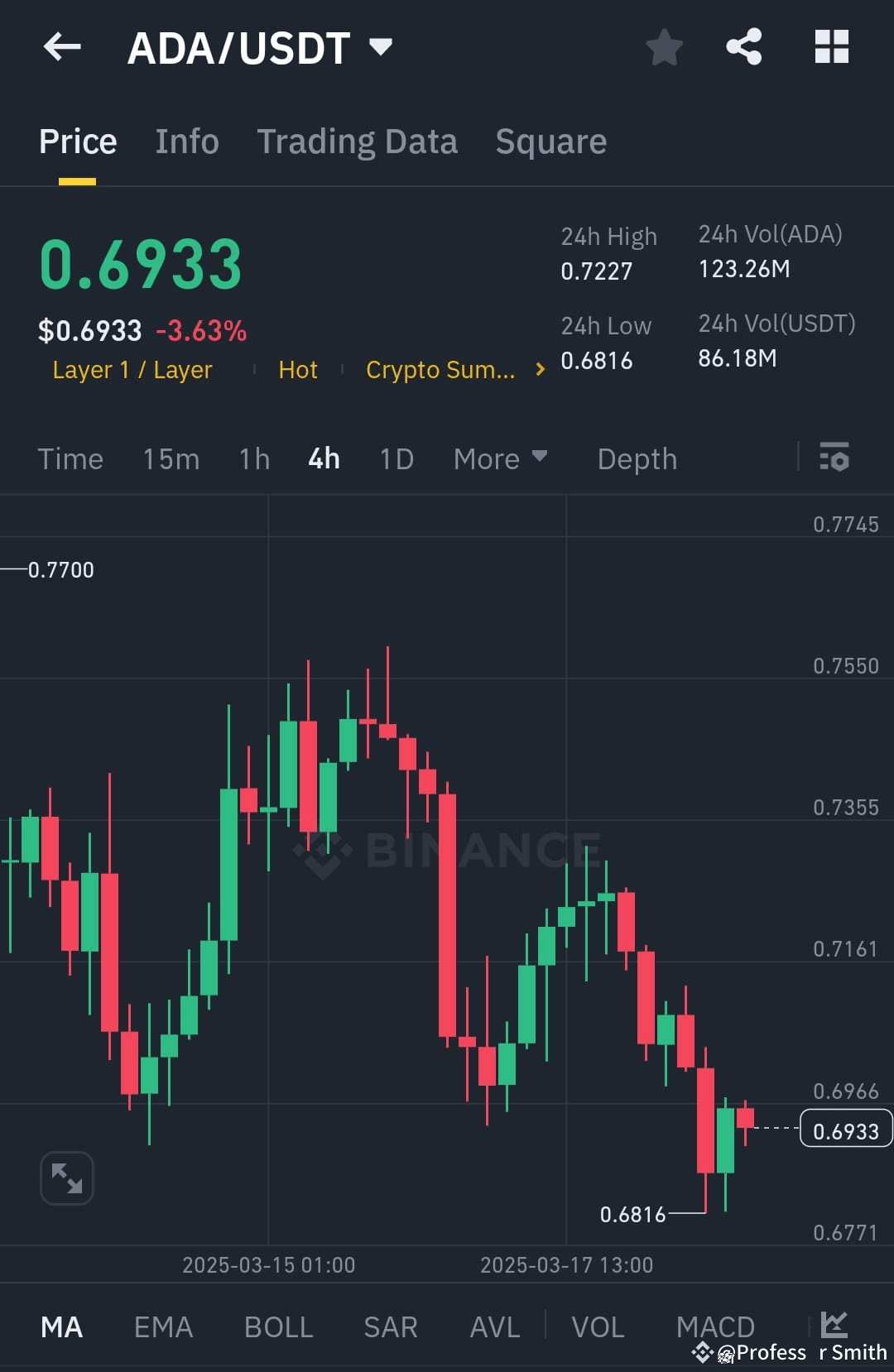The height and width of the screenshot is (1372, 894).
Task: Add ADA/USDT to favorites via star icon
Action: [x=665, y=47]
